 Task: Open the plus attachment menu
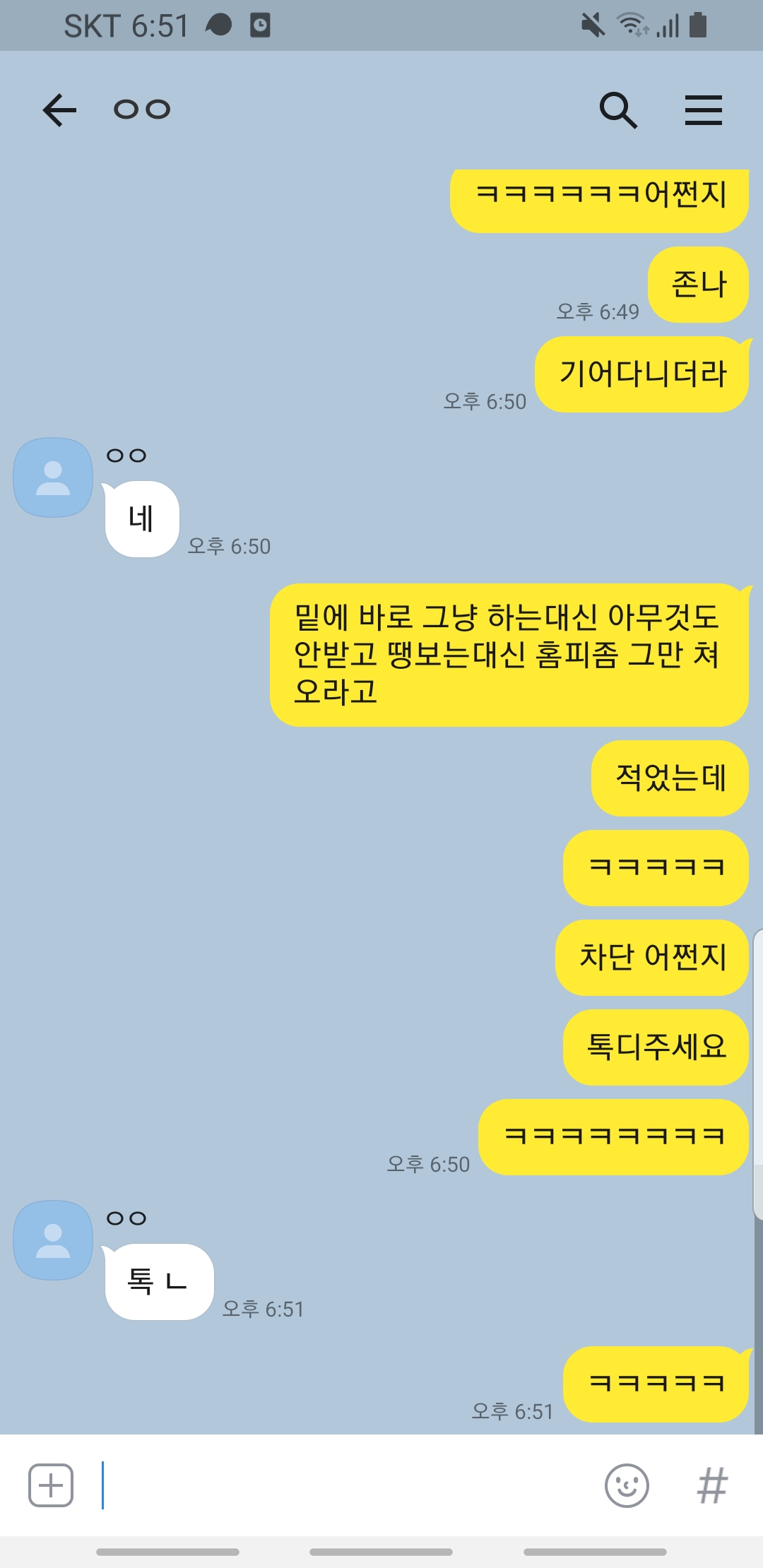pos(51,1485)
